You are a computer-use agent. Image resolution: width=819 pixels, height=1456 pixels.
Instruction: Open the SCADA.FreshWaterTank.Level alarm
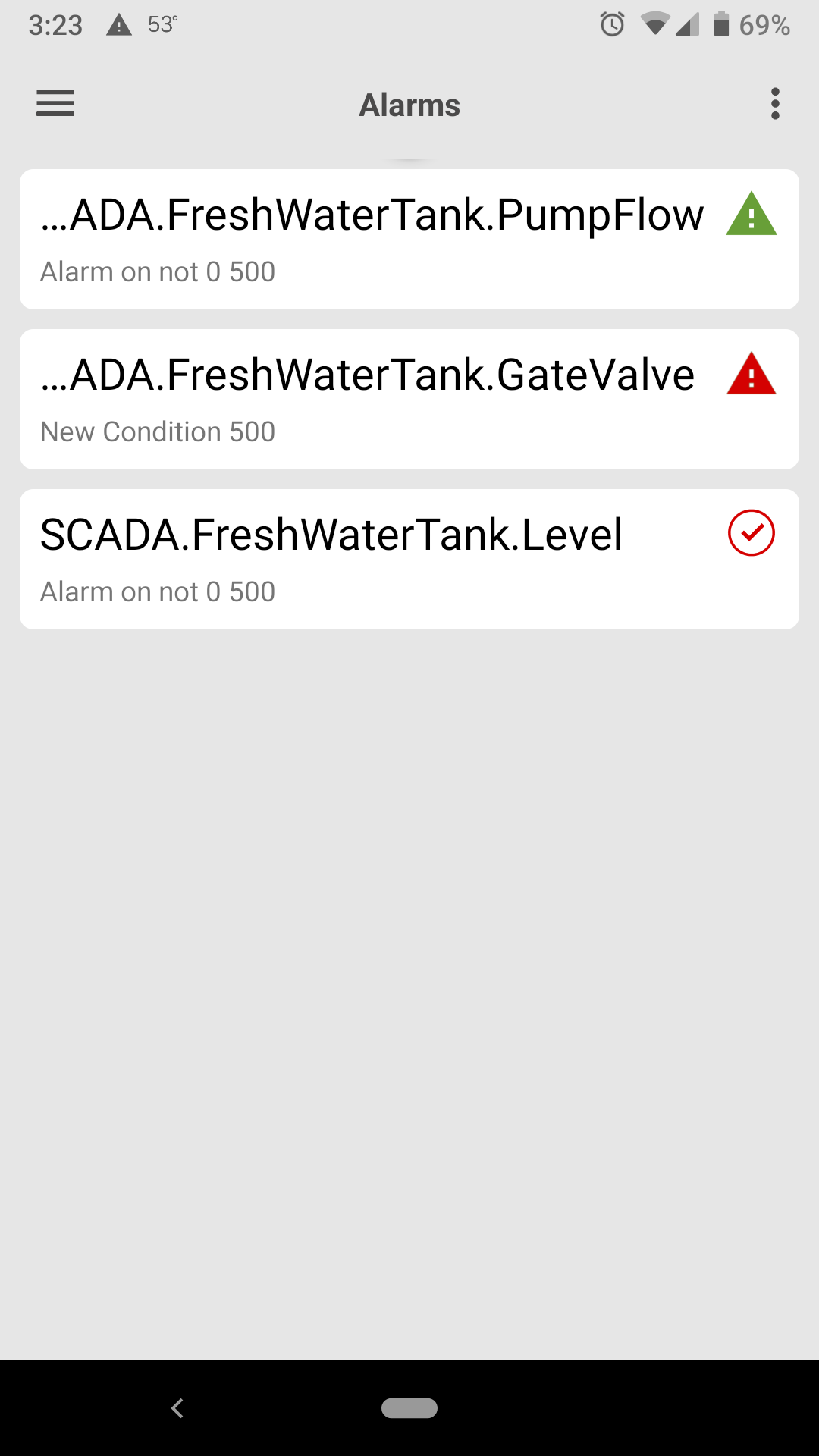[409, 559]
